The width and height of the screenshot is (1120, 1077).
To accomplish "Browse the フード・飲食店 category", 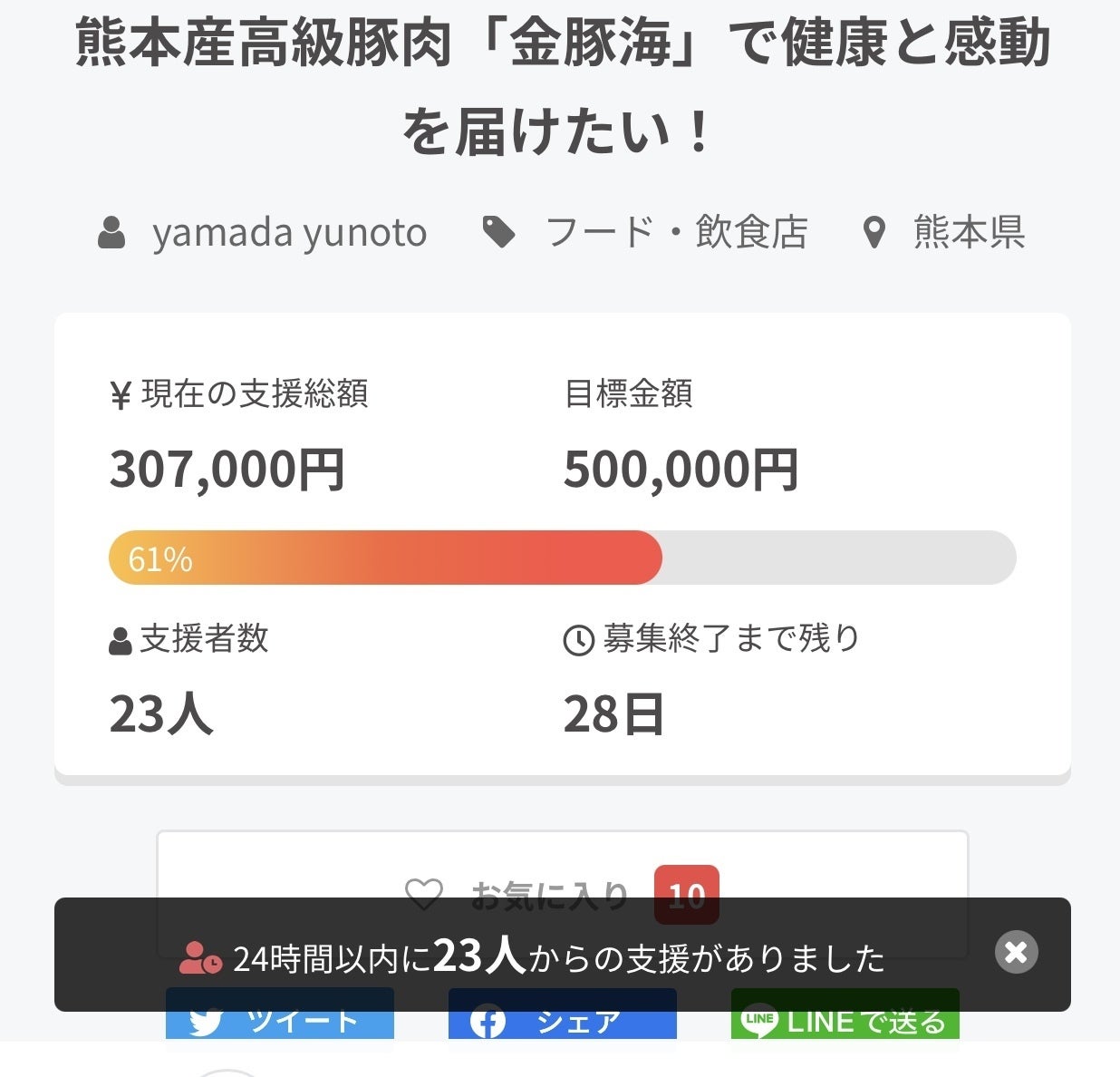I will point(675,233).
